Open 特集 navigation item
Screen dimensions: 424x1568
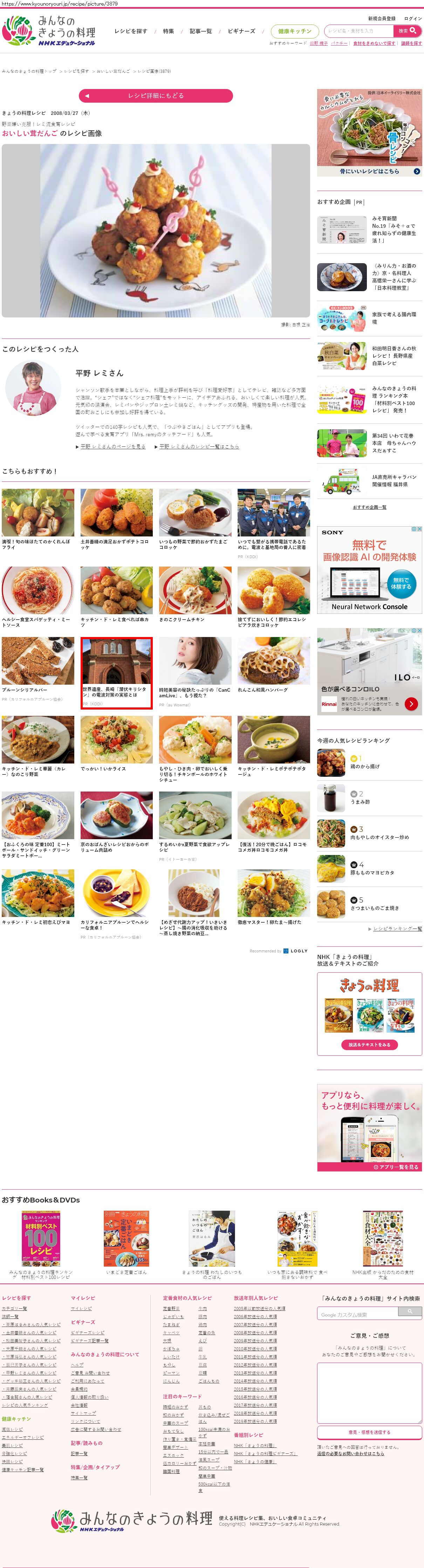coord(169,31)
